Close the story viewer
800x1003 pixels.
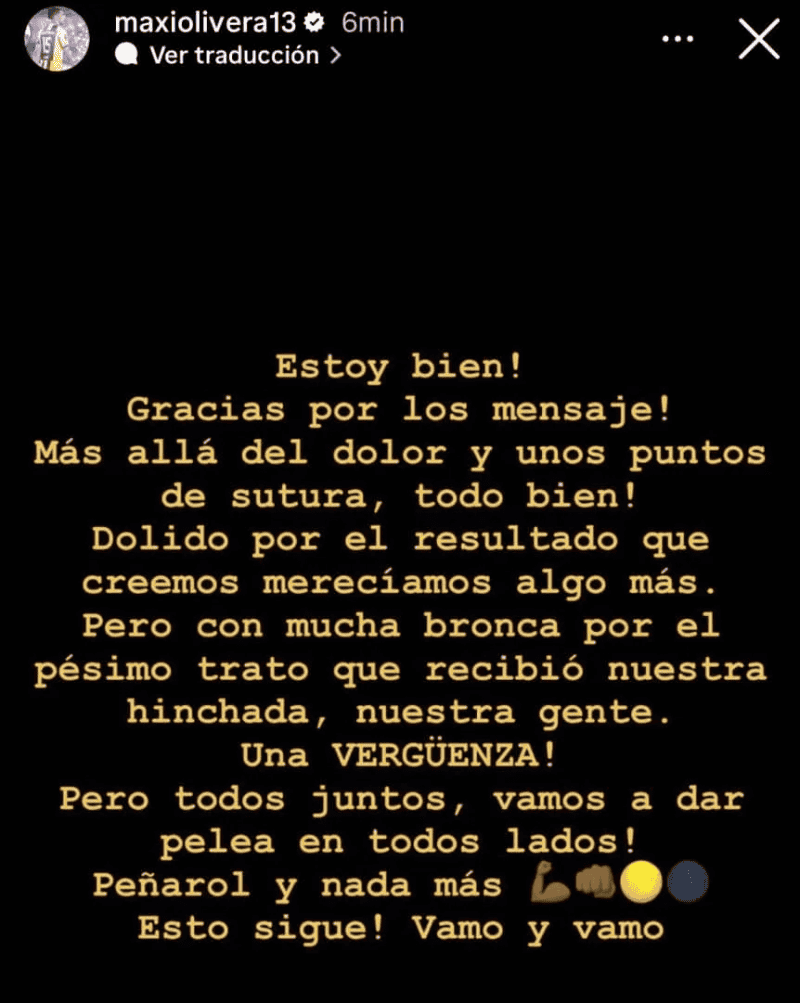(758, 38)
